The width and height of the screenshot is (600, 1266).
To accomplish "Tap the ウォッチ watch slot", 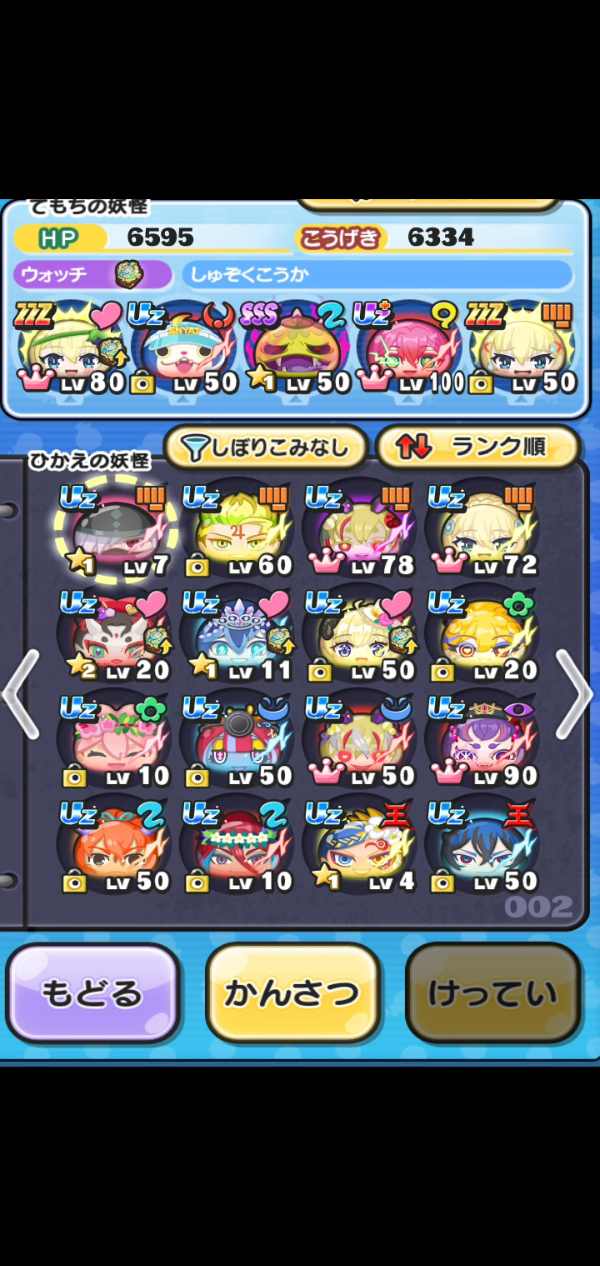I will pyautogui.click(x=93, y=274).
